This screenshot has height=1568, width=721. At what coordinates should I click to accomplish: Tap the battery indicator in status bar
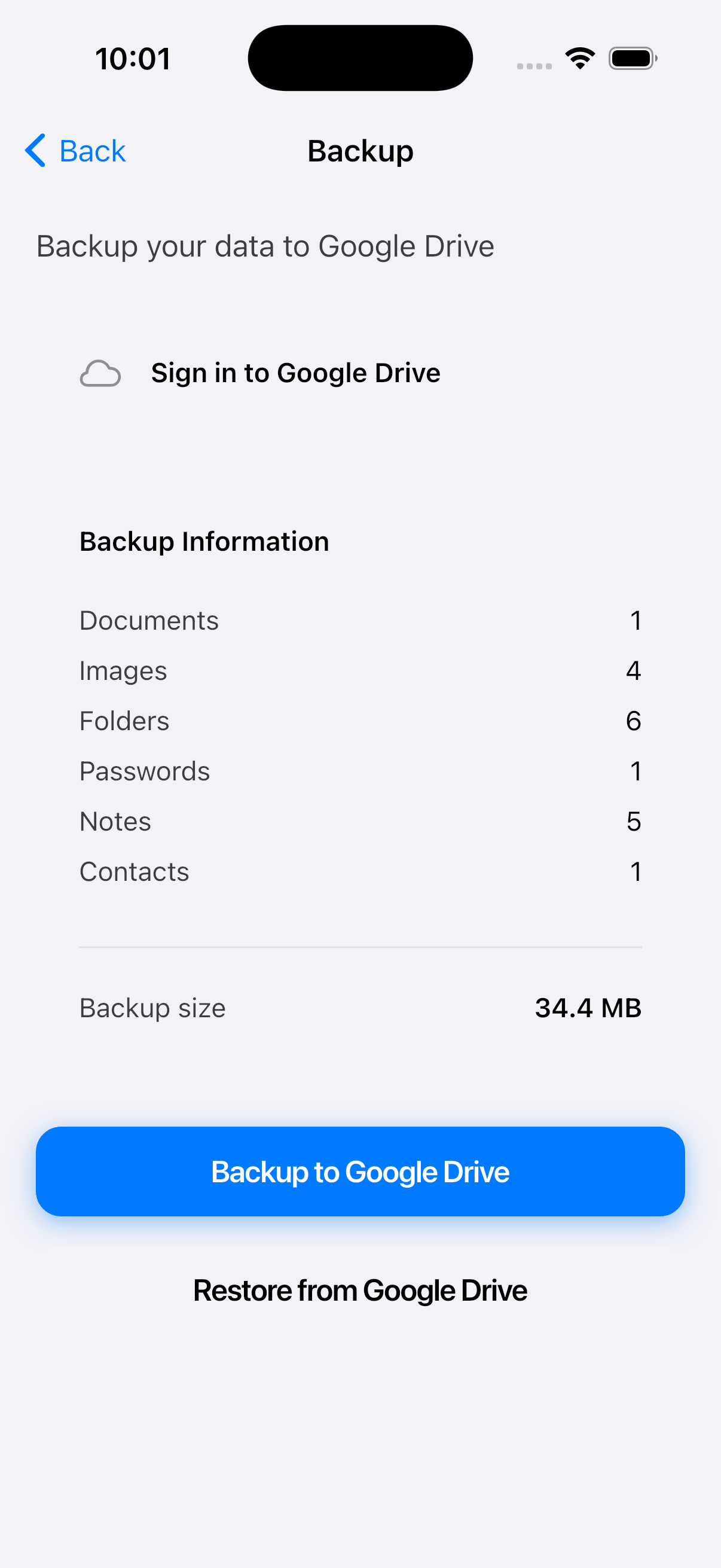click(x=631, y=58)
